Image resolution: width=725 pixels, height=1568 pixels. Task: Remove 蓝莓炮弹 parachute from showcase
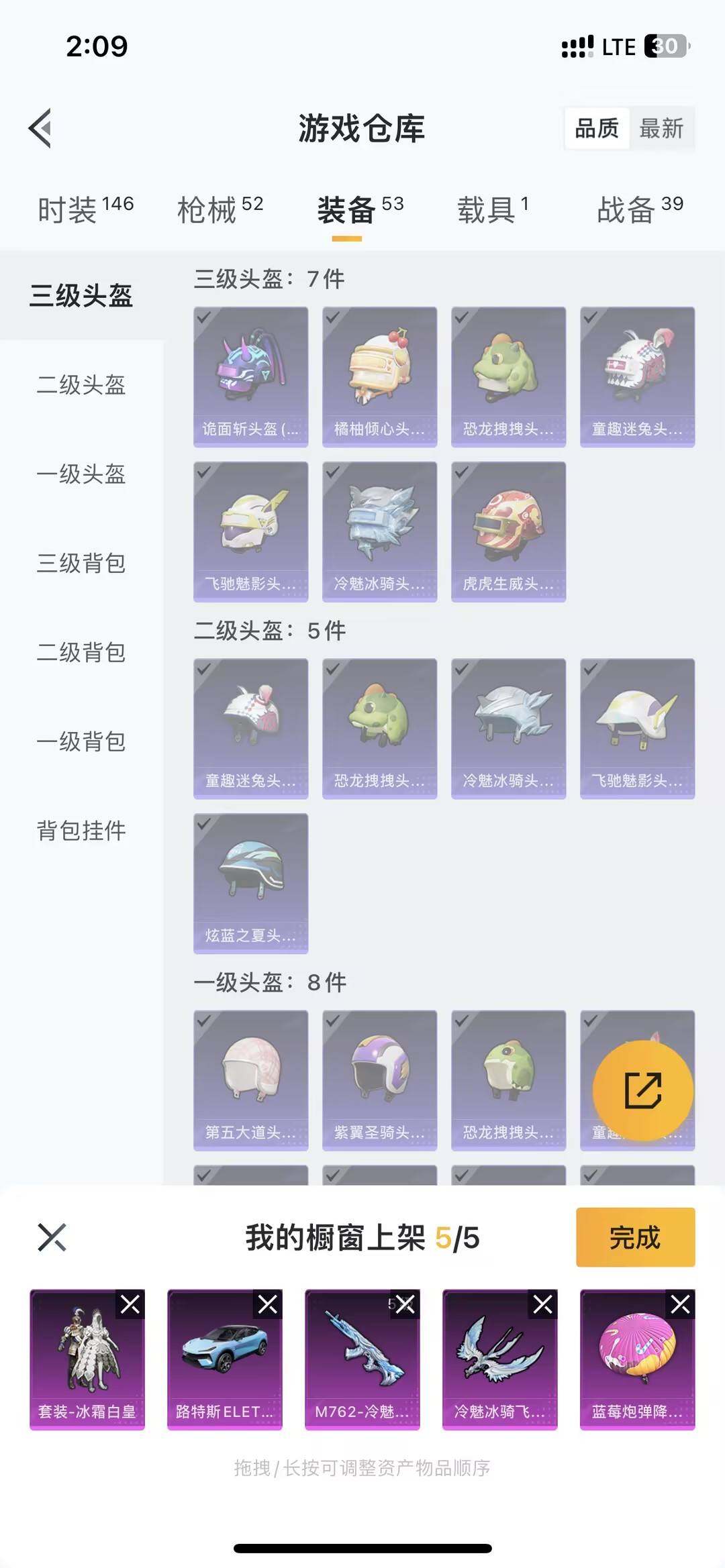click(680, 1304)
